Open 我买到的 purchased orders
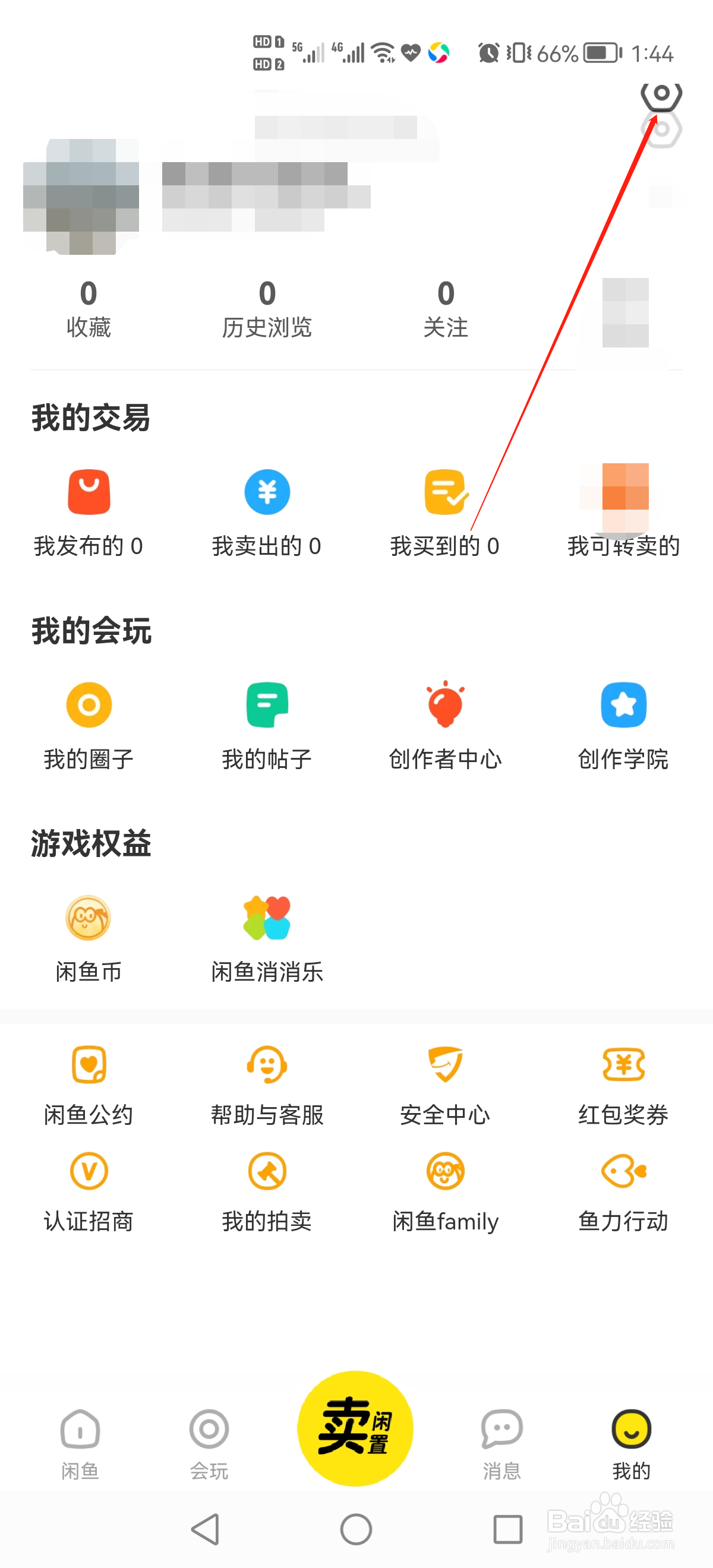This screenshot has width=713, height=1568. tap(445, 511)
